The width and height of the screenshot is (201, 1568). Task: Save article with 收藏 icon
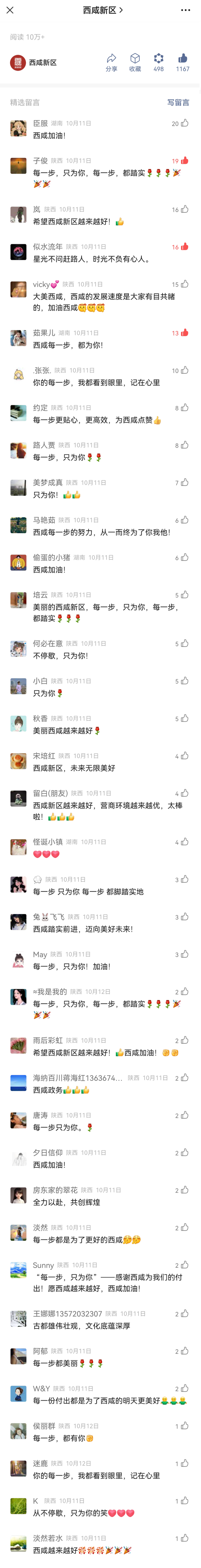point(135,61)
